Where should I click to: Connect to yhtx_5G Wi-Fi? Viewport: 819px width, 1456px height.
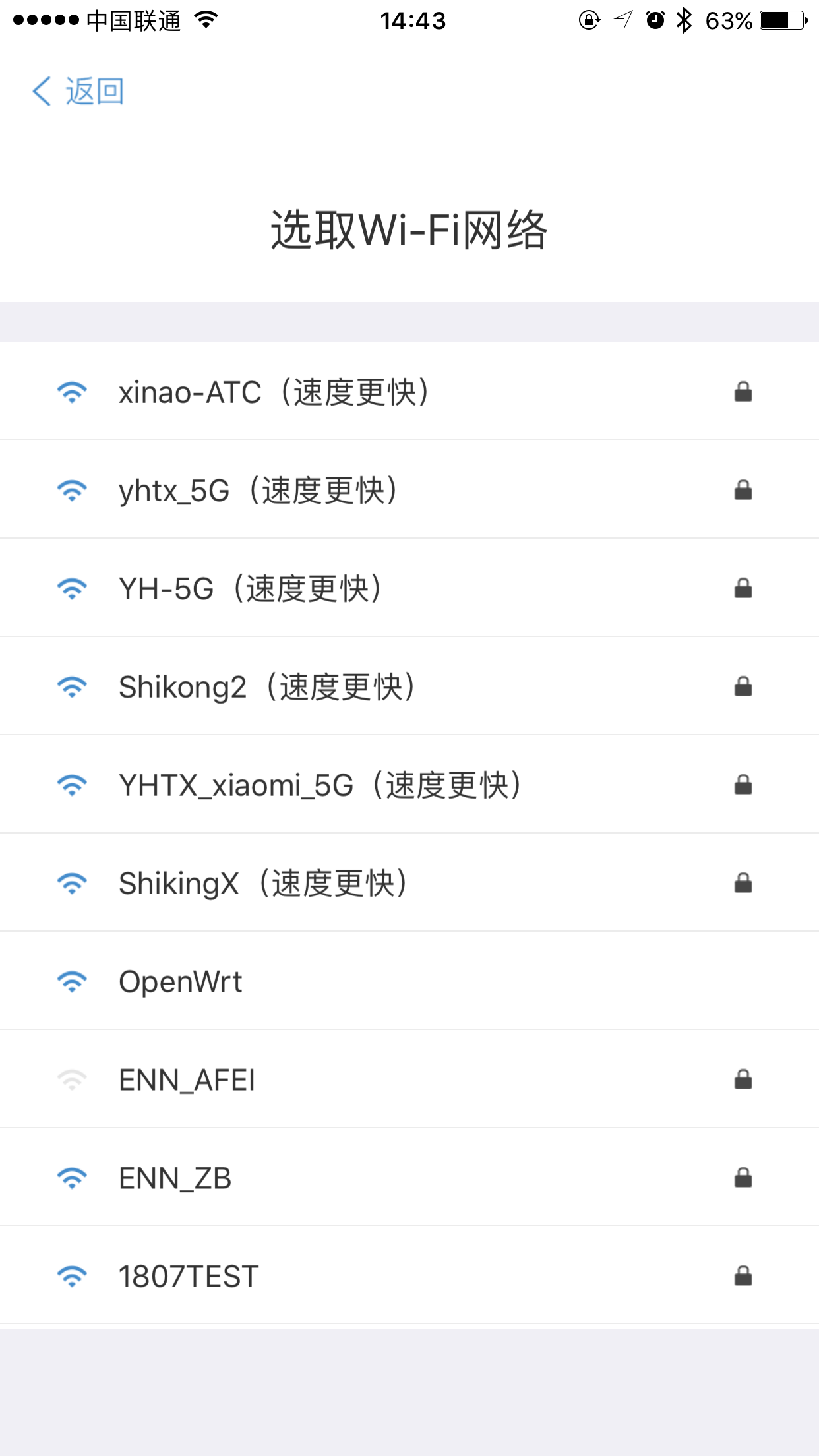tap(409, 489)
